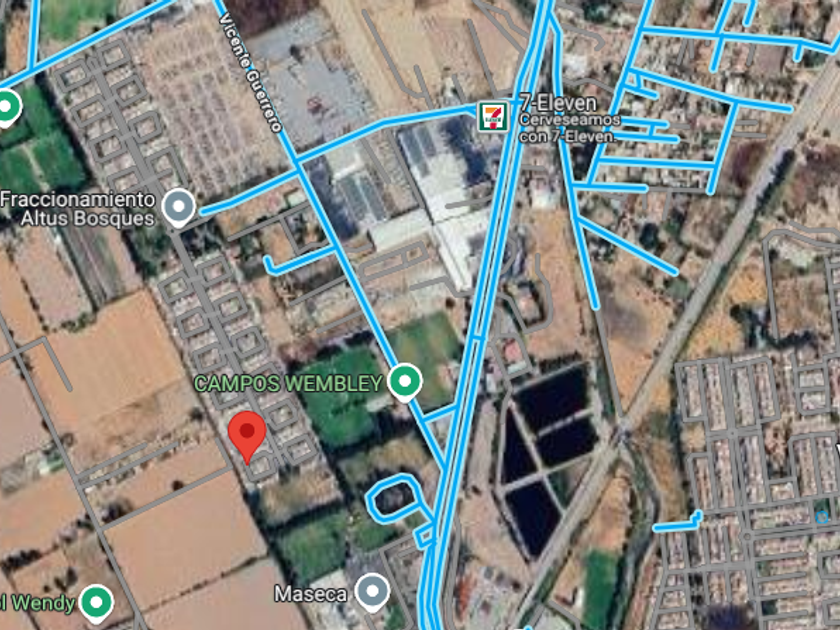The image size is (840, 630).
Task: Tap the CAMPOS WEMBLEY green pin
Action: pyautogui.click(x=404, y=380)
